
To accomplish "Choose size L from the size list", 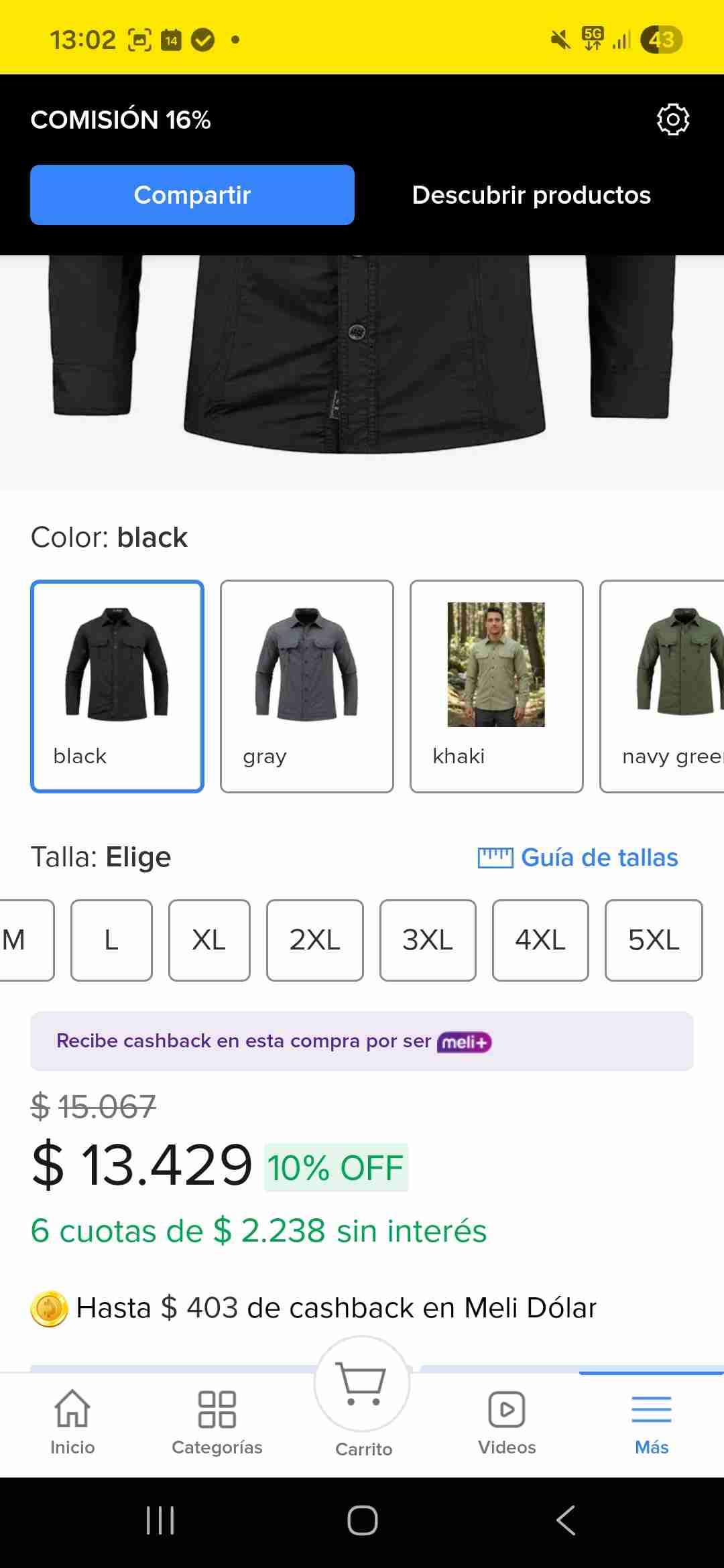I will (111, 939).
